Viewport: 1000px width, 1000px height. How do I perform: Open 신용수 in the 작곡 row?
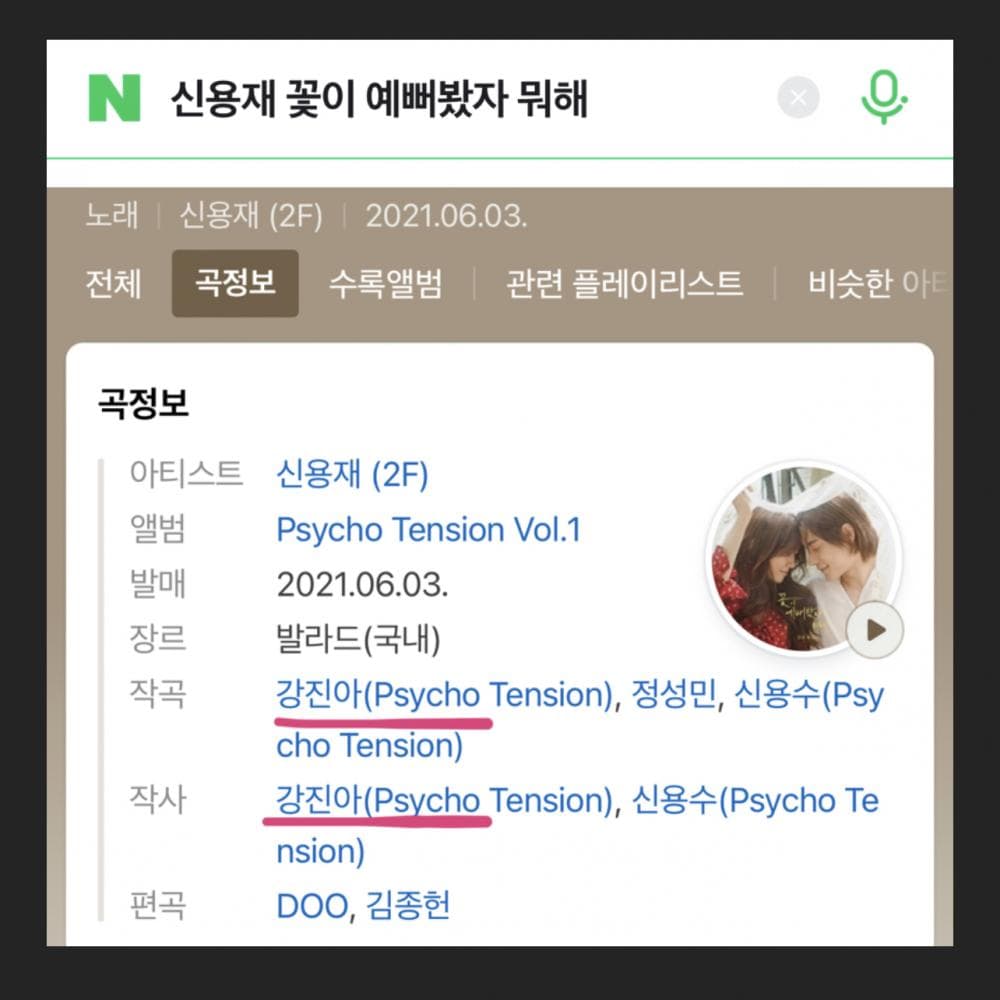coord(808,693)
